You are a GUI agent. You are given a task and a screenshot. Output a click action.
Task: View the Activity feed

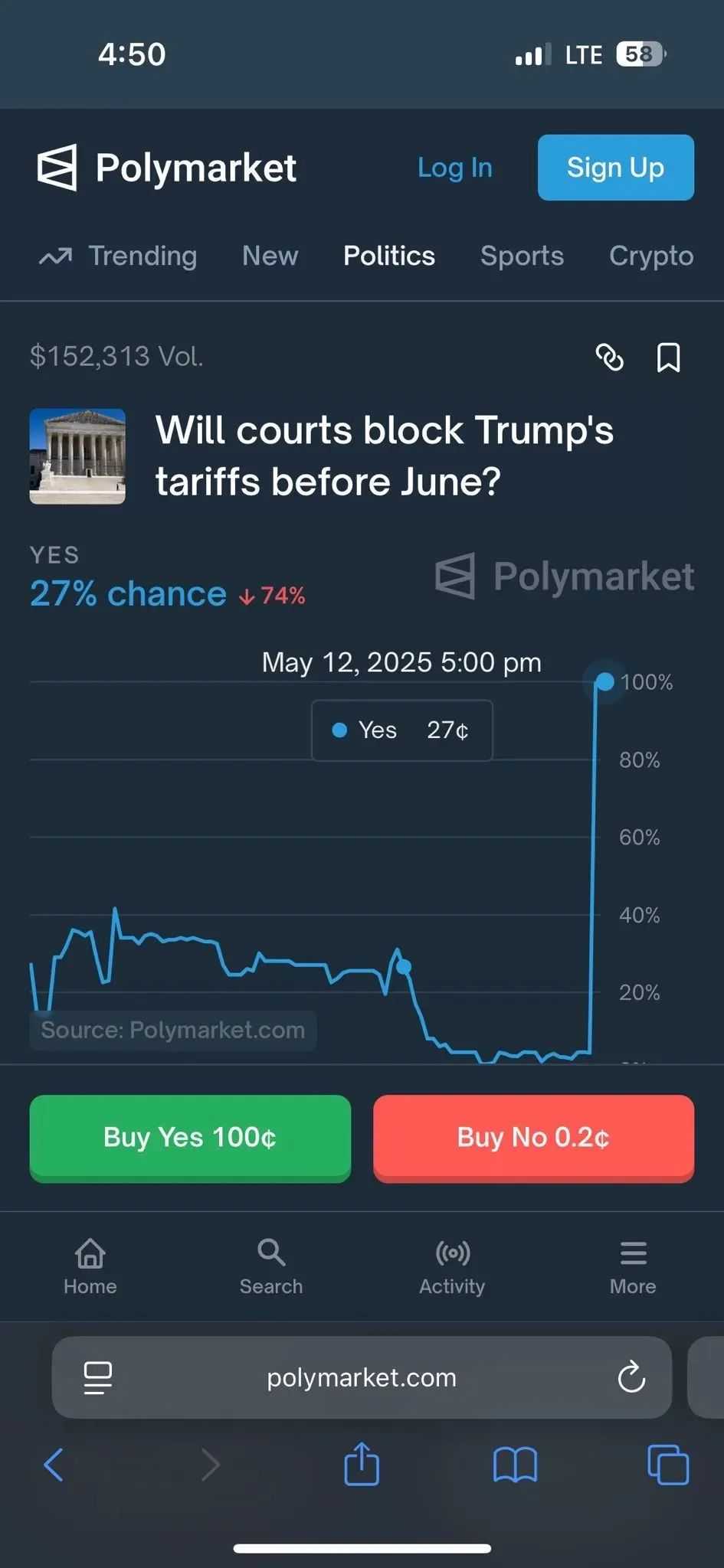(452, 1266)
